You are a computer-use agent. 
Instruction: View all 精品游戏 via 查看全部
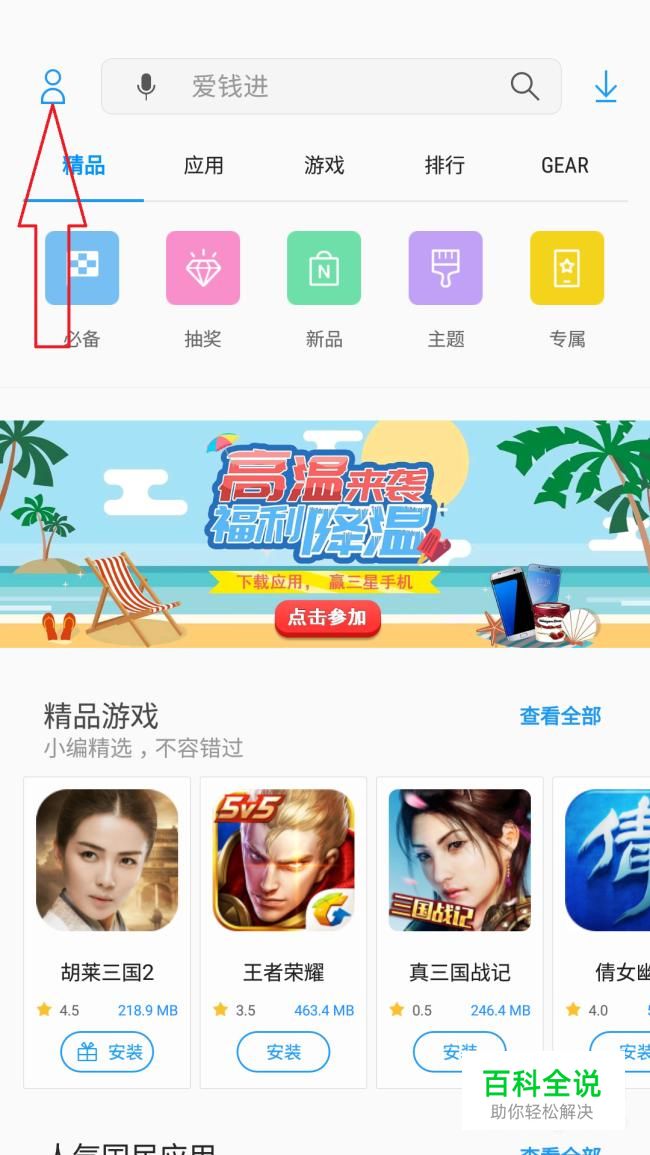click(x=560, y=716)
